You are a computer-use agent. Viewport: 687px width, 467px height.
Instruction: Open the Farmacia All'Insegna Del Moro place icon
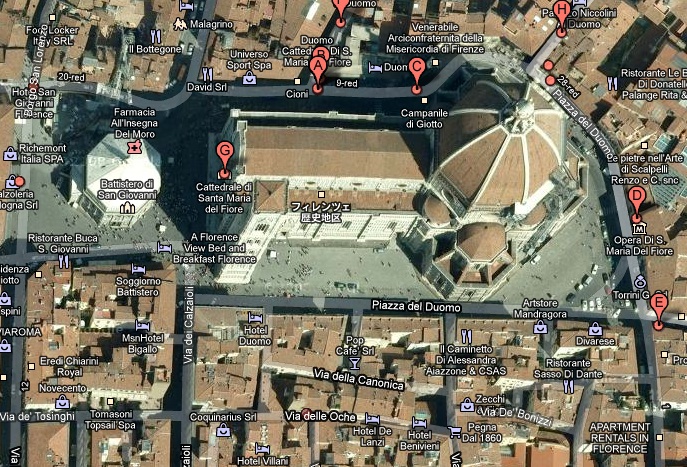(134, 147)
